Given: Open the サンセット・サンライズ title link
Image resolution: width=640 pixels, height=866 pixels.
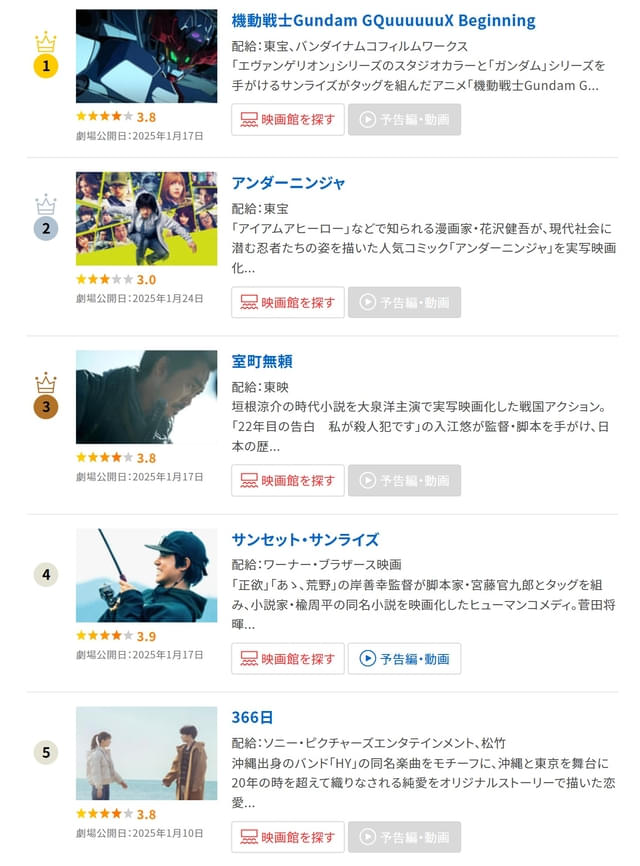Looking at the screenshot, I should click(305, 540).
